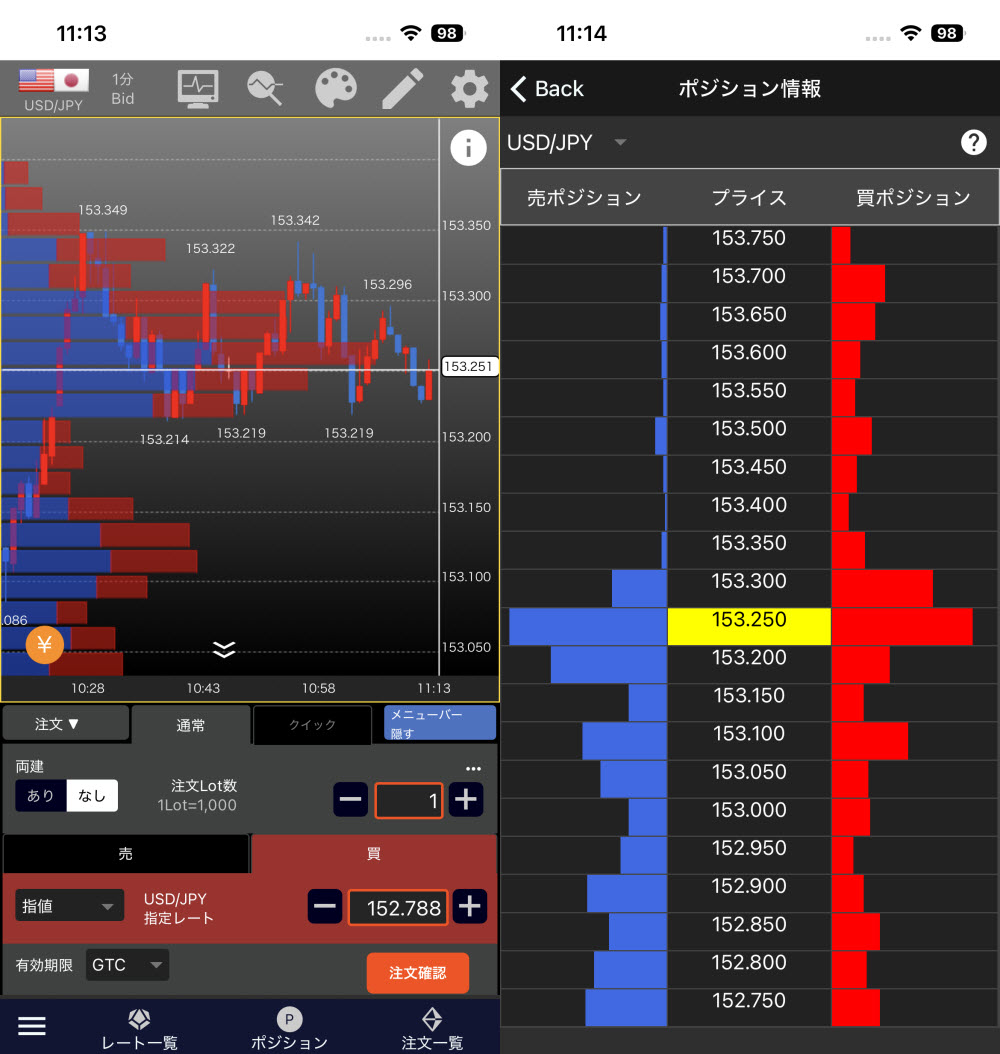The height and width of the screenshot is (1054, 1000).
Task: Collapse chart with the double chevron
Action: coord(224,650)
